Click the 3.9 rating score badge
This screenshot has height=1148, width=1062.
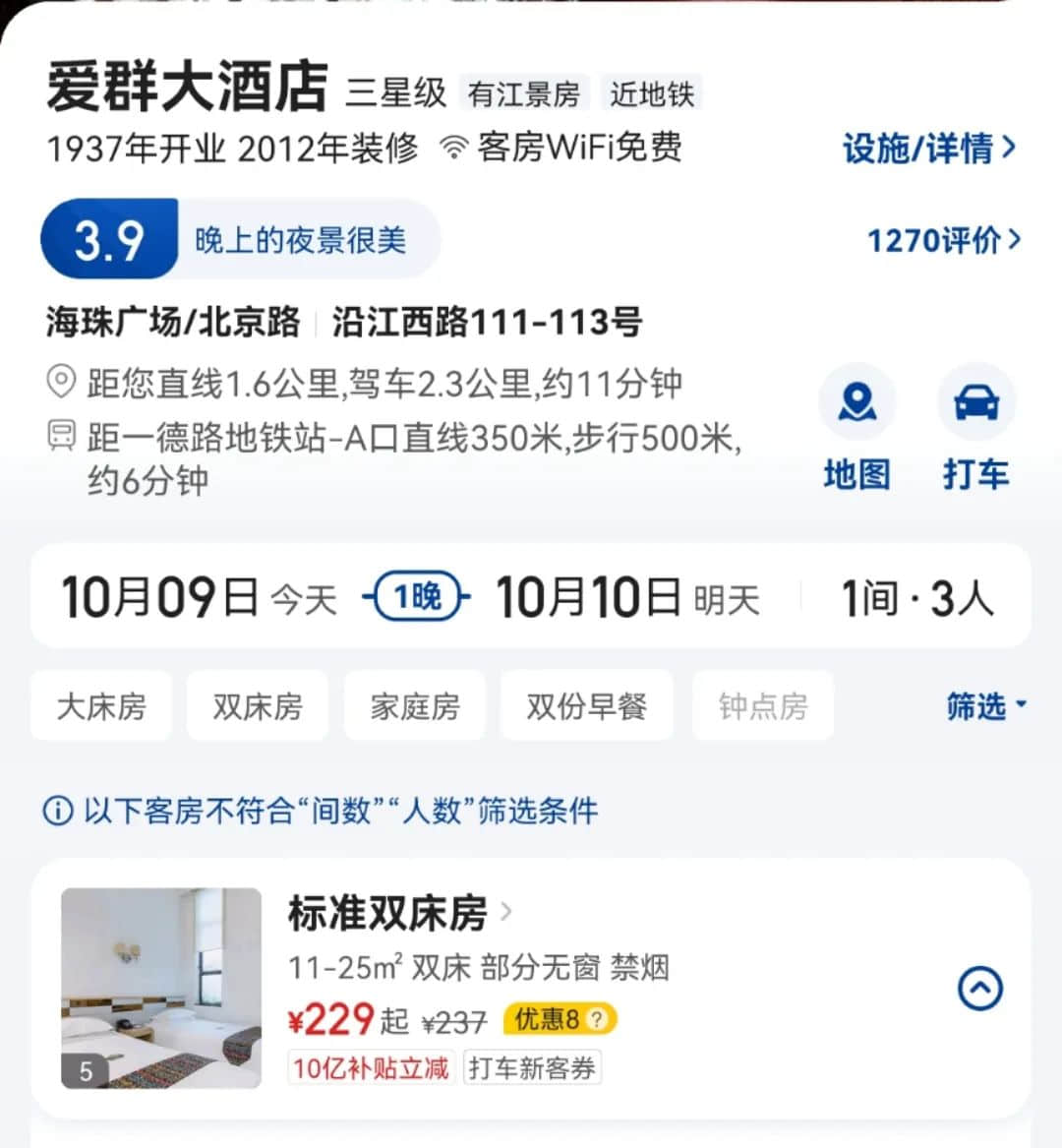(x=108, y=239)
